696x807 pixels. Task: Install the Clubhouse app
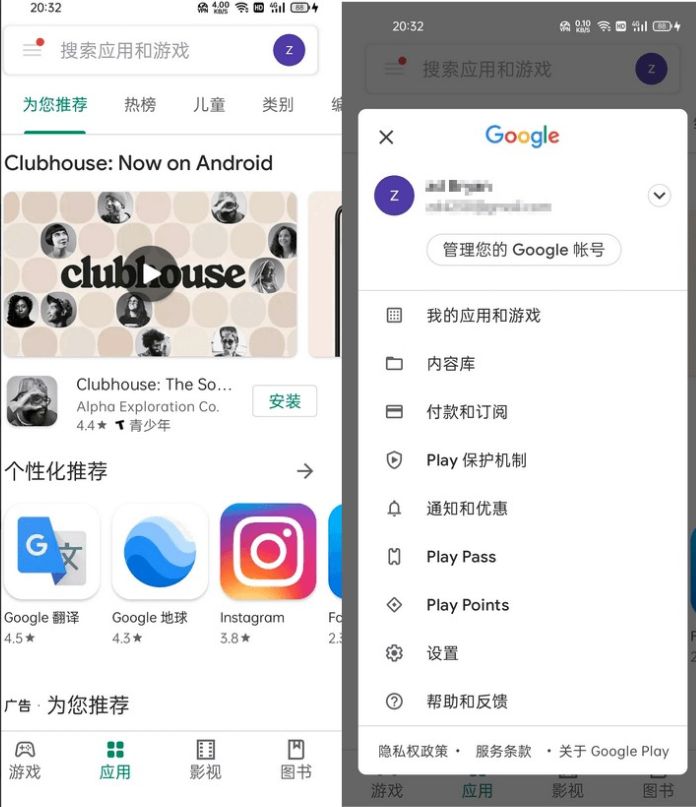[x=284, y=401]
